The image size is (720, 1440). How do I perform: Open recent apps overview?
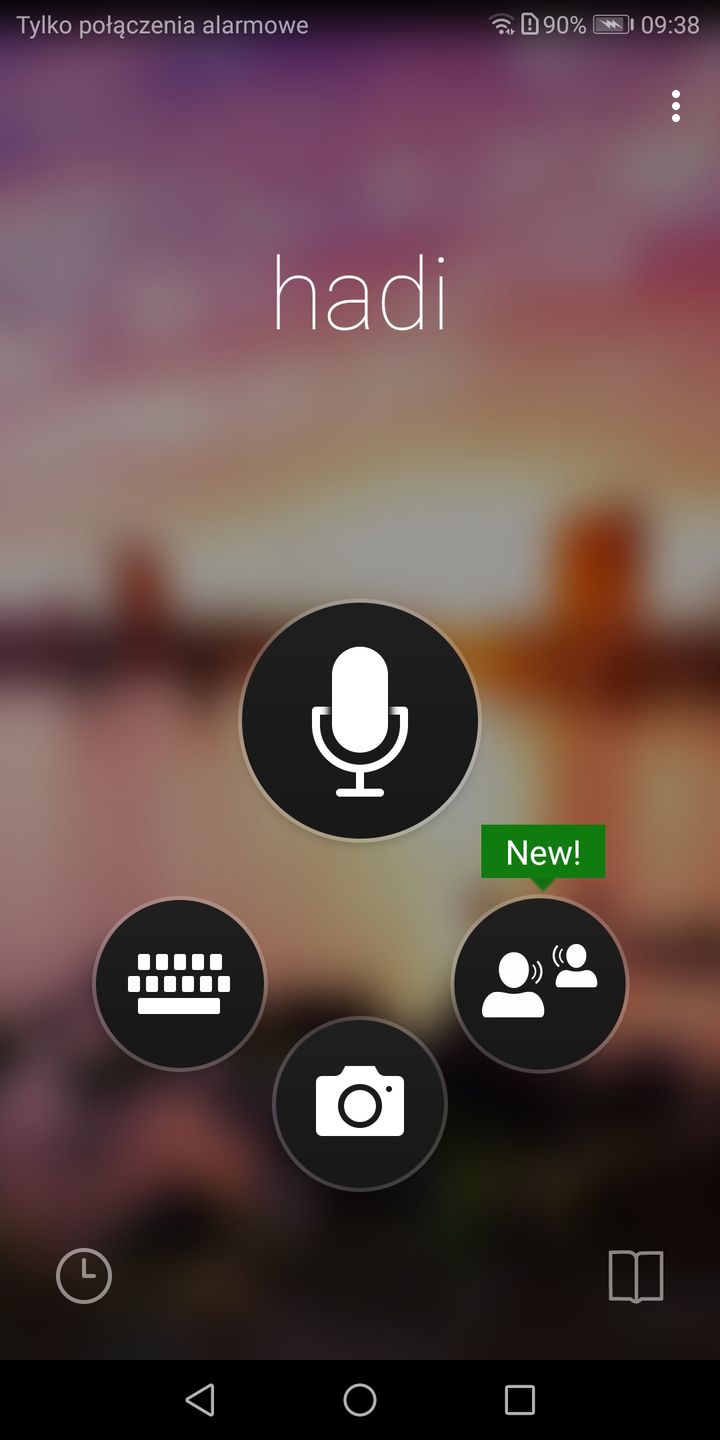(x=520, y=1400)
